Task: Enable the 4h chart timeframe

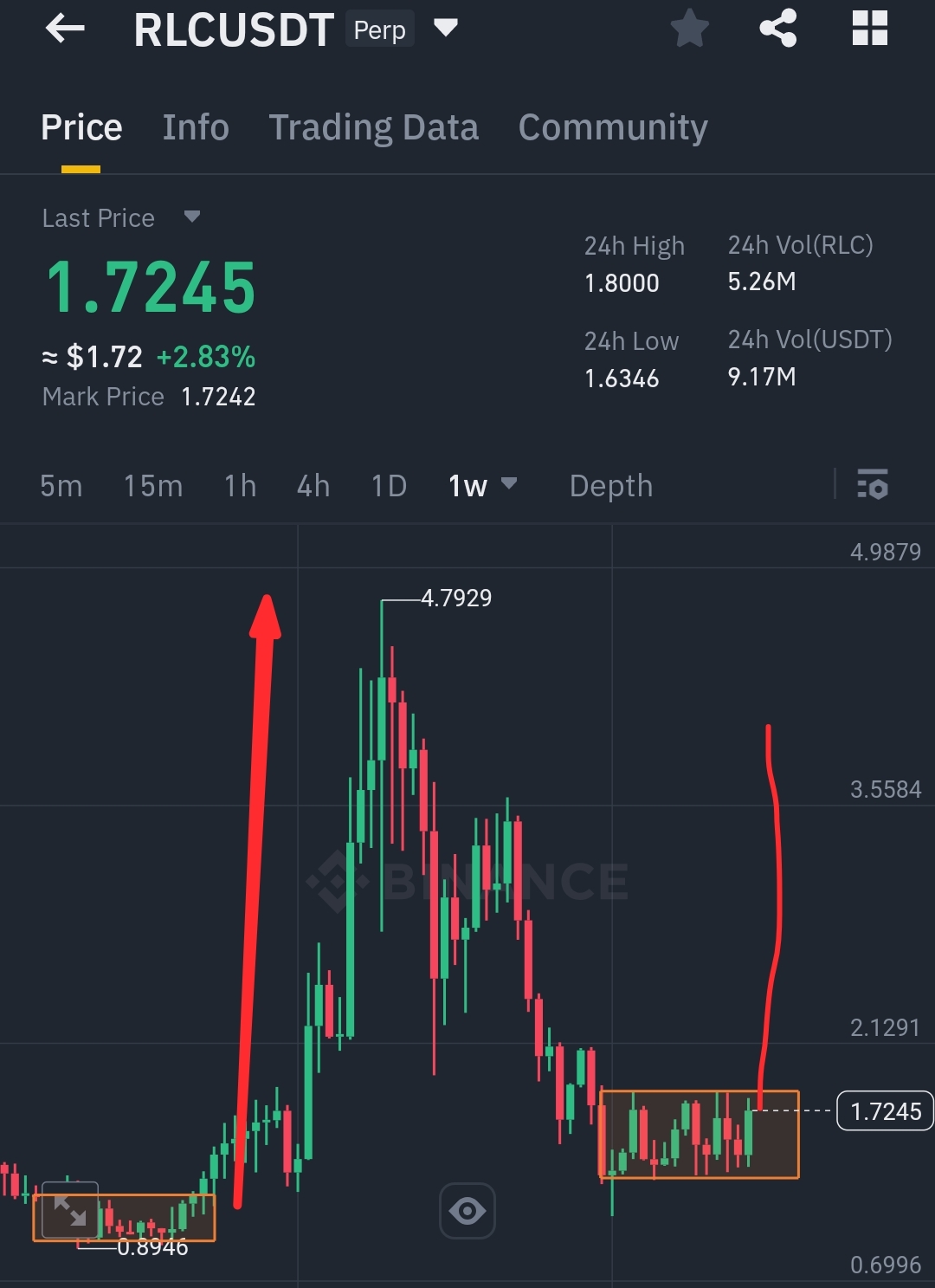Action: (x=313, y=486)
